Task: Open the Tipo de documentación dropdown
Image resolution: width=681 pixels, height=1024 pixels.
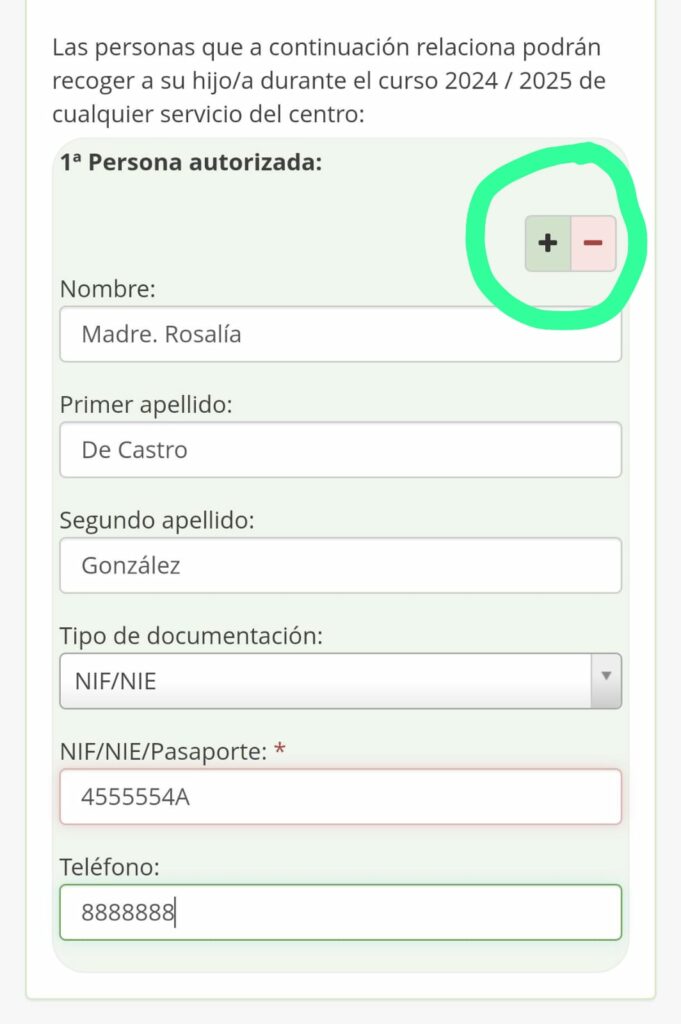Action: tap(340, 680)
